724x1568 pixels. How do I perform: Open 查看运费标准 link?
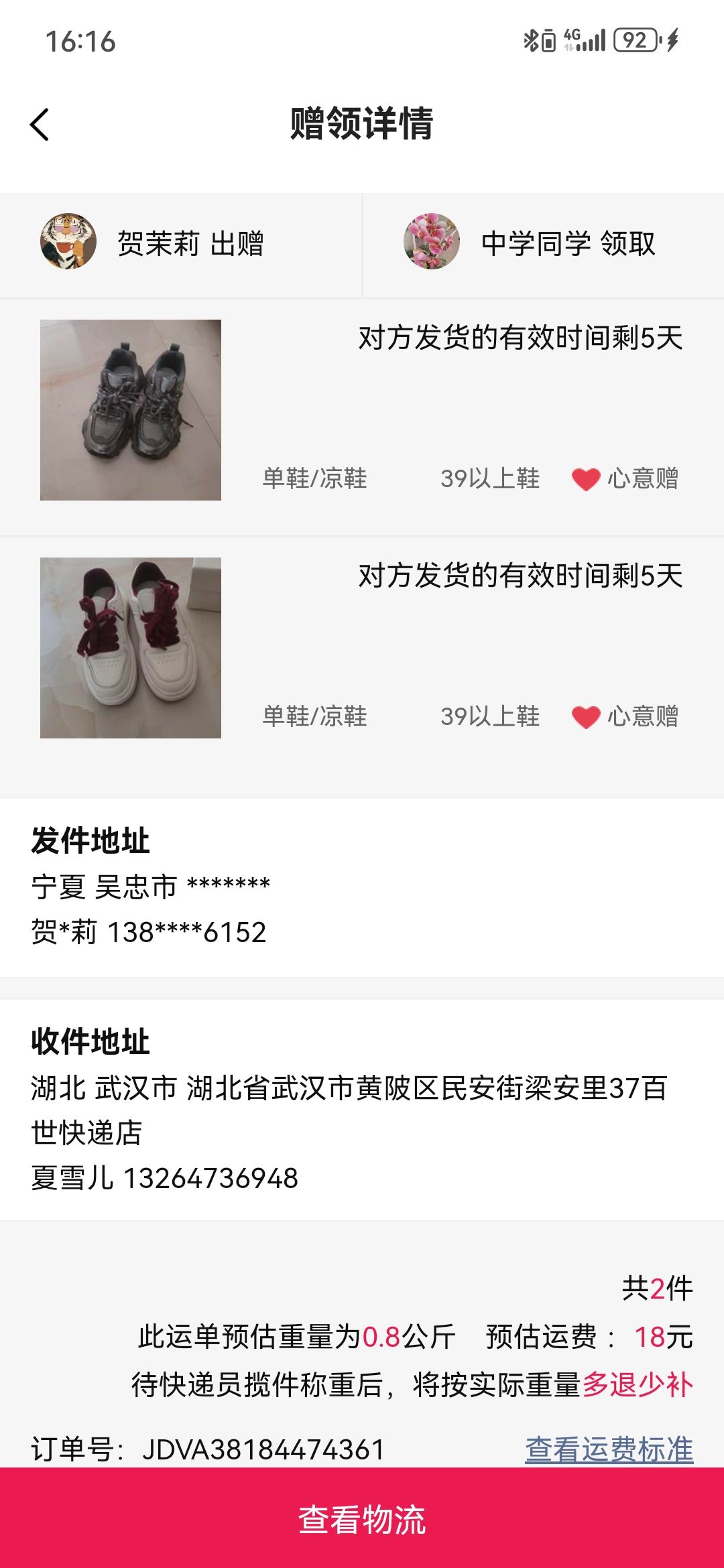pyautogui.click(x=609, y=1449)
